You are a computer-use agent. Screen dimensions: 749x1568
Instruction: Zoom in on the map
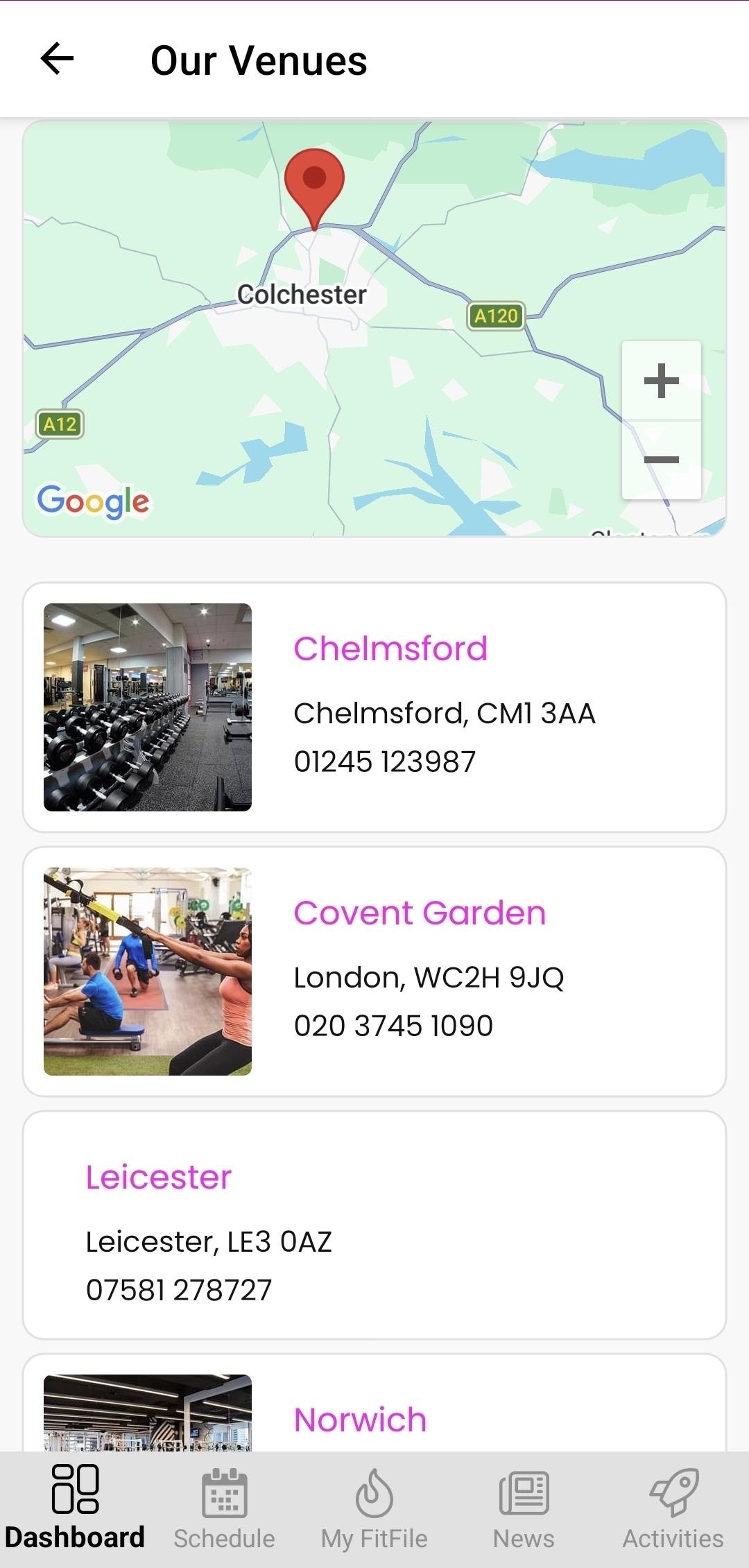(x=661, y=380)
